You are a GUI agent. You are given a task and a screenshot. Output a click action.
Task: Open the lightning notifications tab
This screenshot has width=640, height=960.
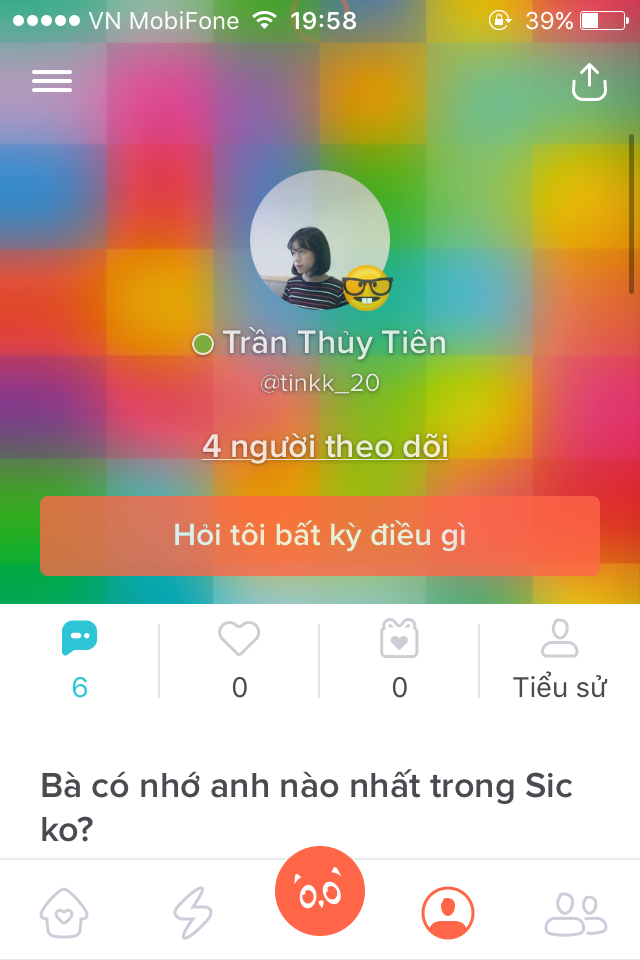pyautogui.click(x=192, y=912)
